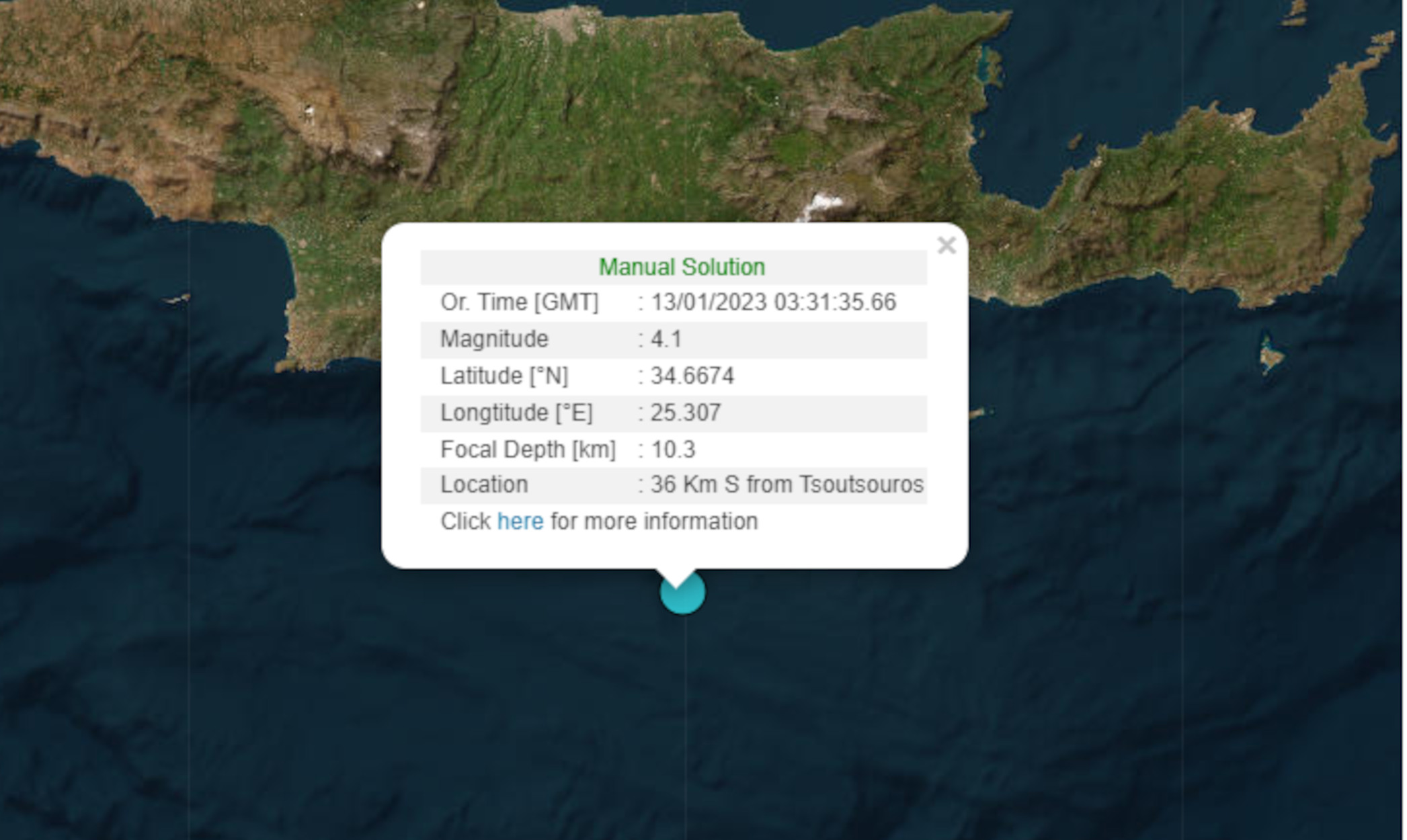Open the 'here' link for more information
1407x840 pixels.
pyautogui.click(x=520, y=521)
